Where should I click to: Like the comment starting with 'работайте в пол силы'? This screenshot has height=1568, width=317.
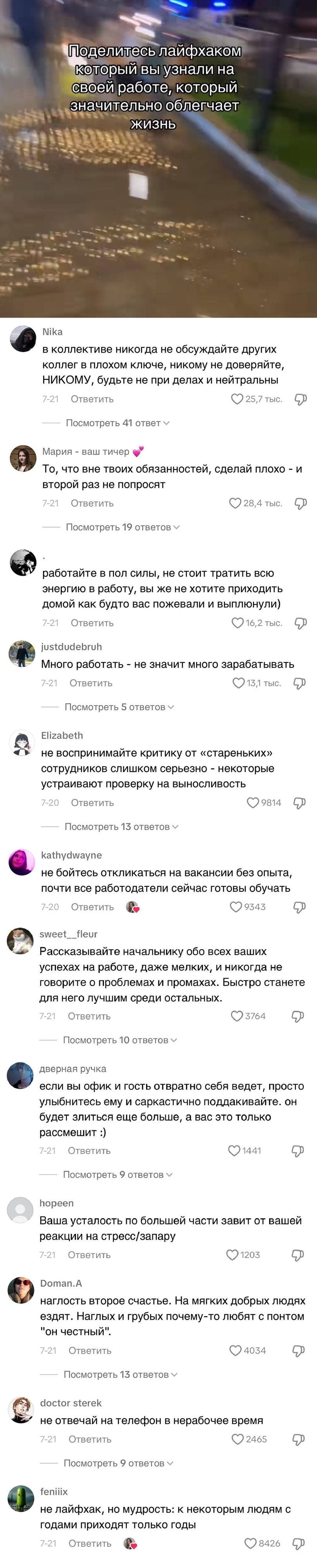click(238, 623)
